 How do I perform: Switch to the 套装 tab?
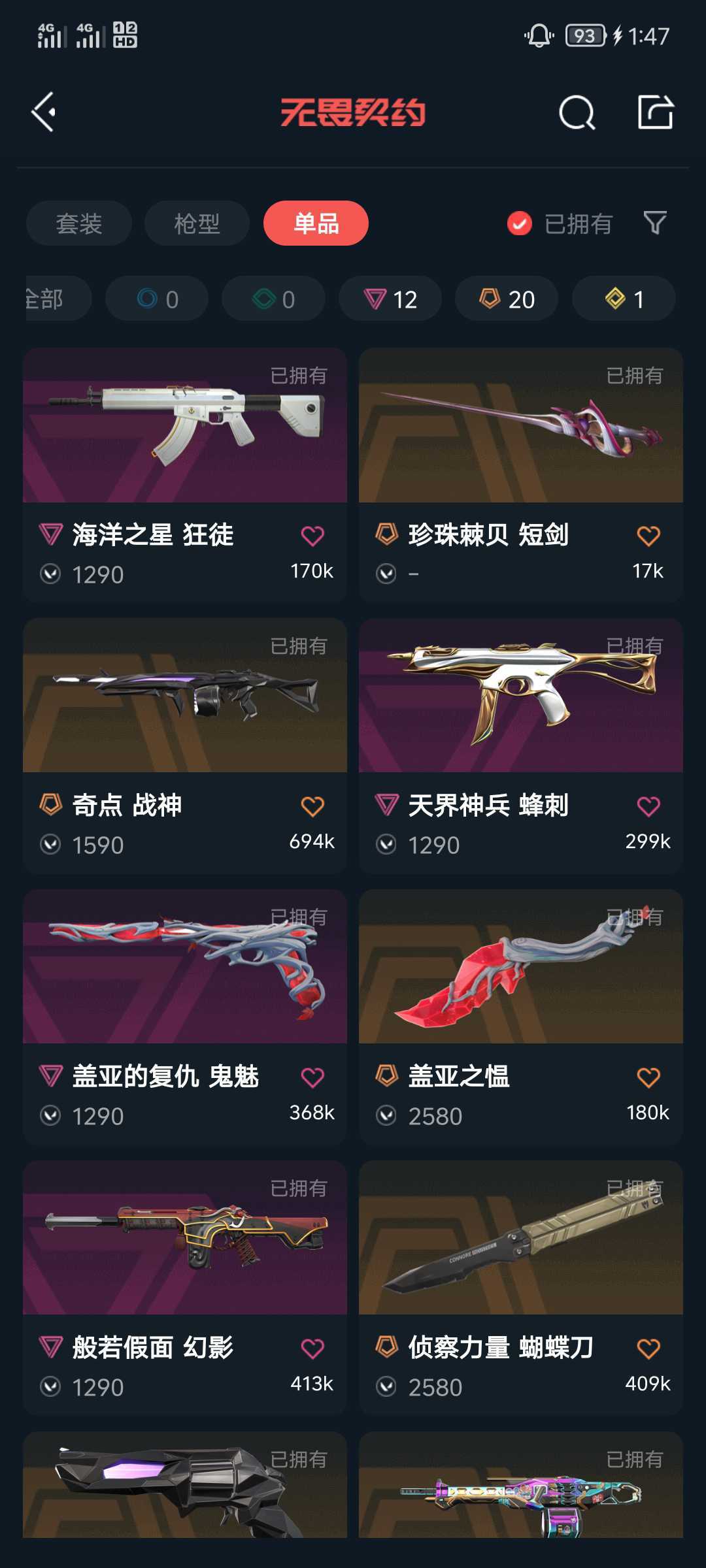79,223
